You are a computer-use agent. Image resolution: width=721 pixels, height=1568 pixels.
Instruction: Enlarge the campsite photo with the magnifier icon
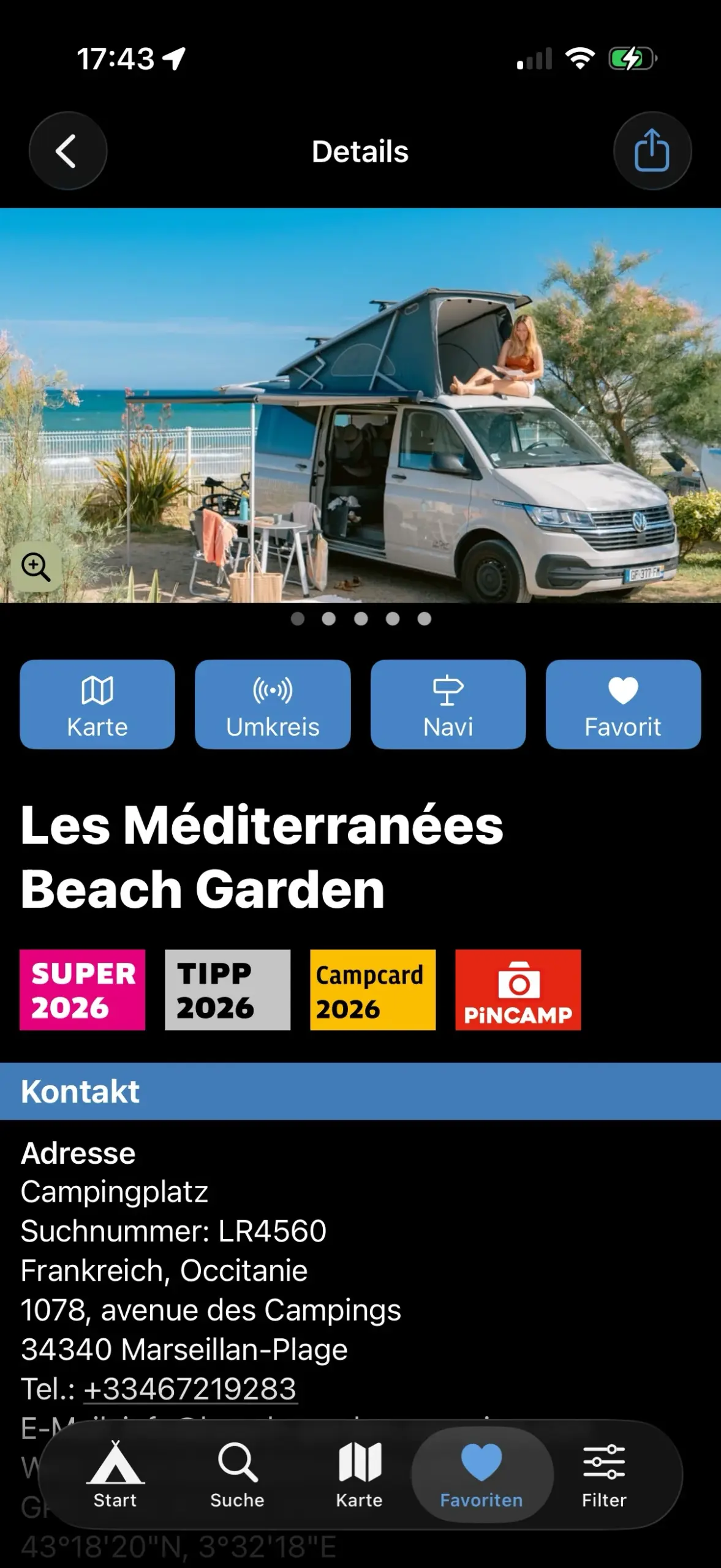click(x=36, y=567)
